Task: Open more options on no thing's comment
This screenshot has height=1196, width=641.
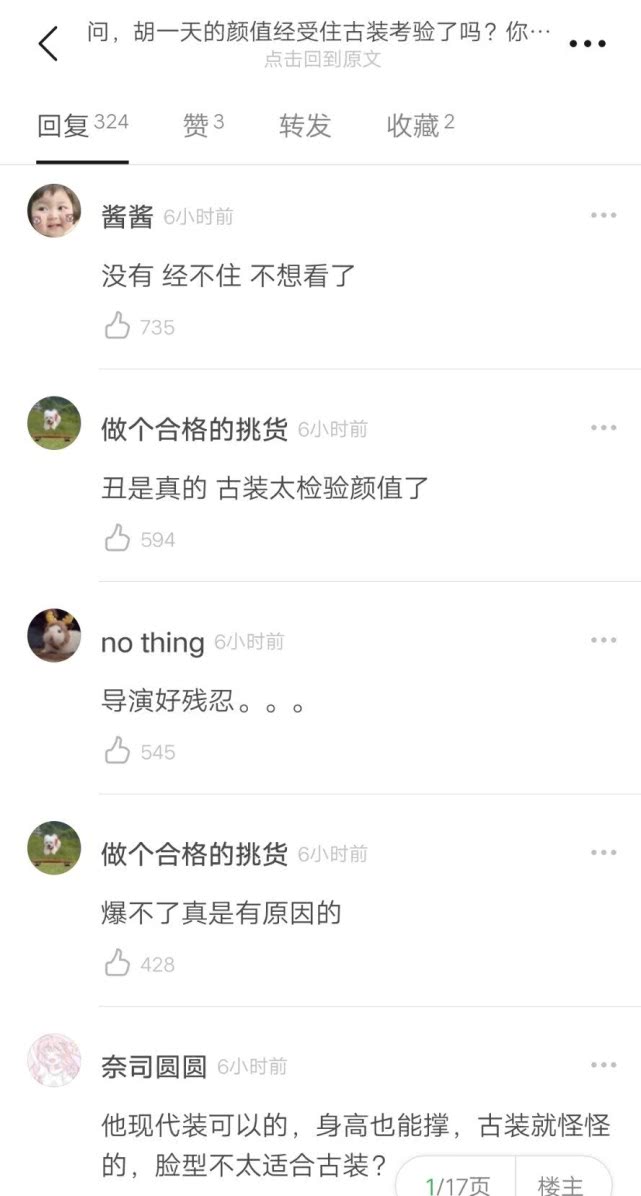Action: pos(603,640)
